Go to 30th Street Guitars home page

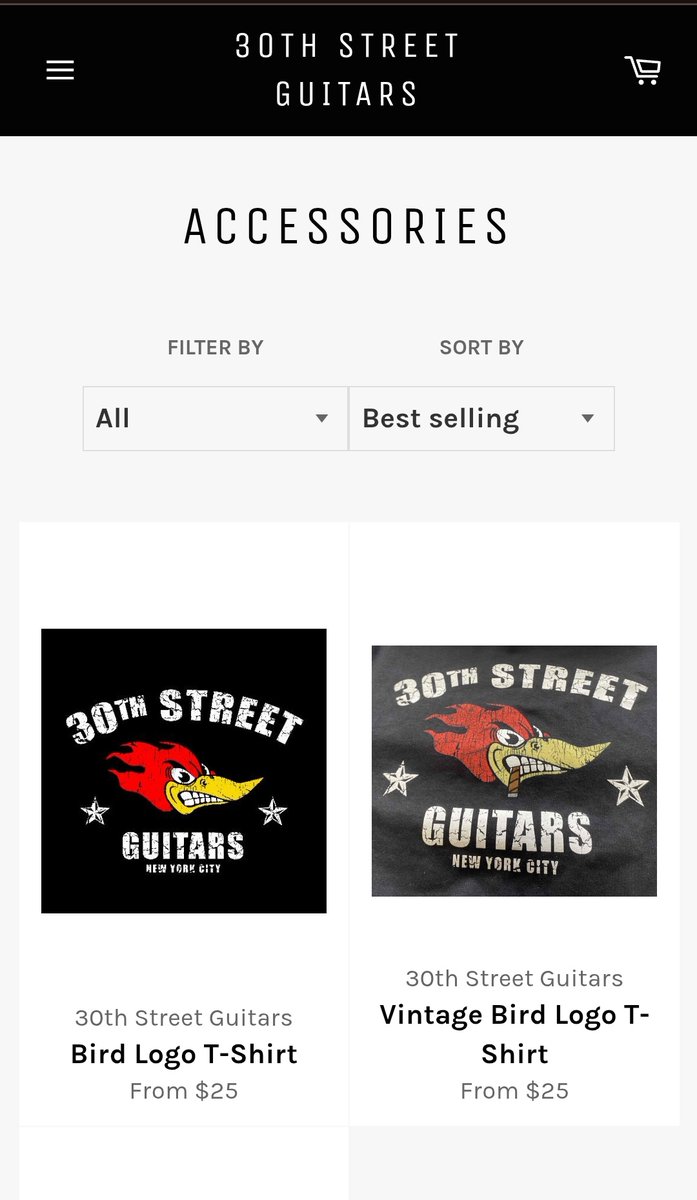(x=347, y=70)
